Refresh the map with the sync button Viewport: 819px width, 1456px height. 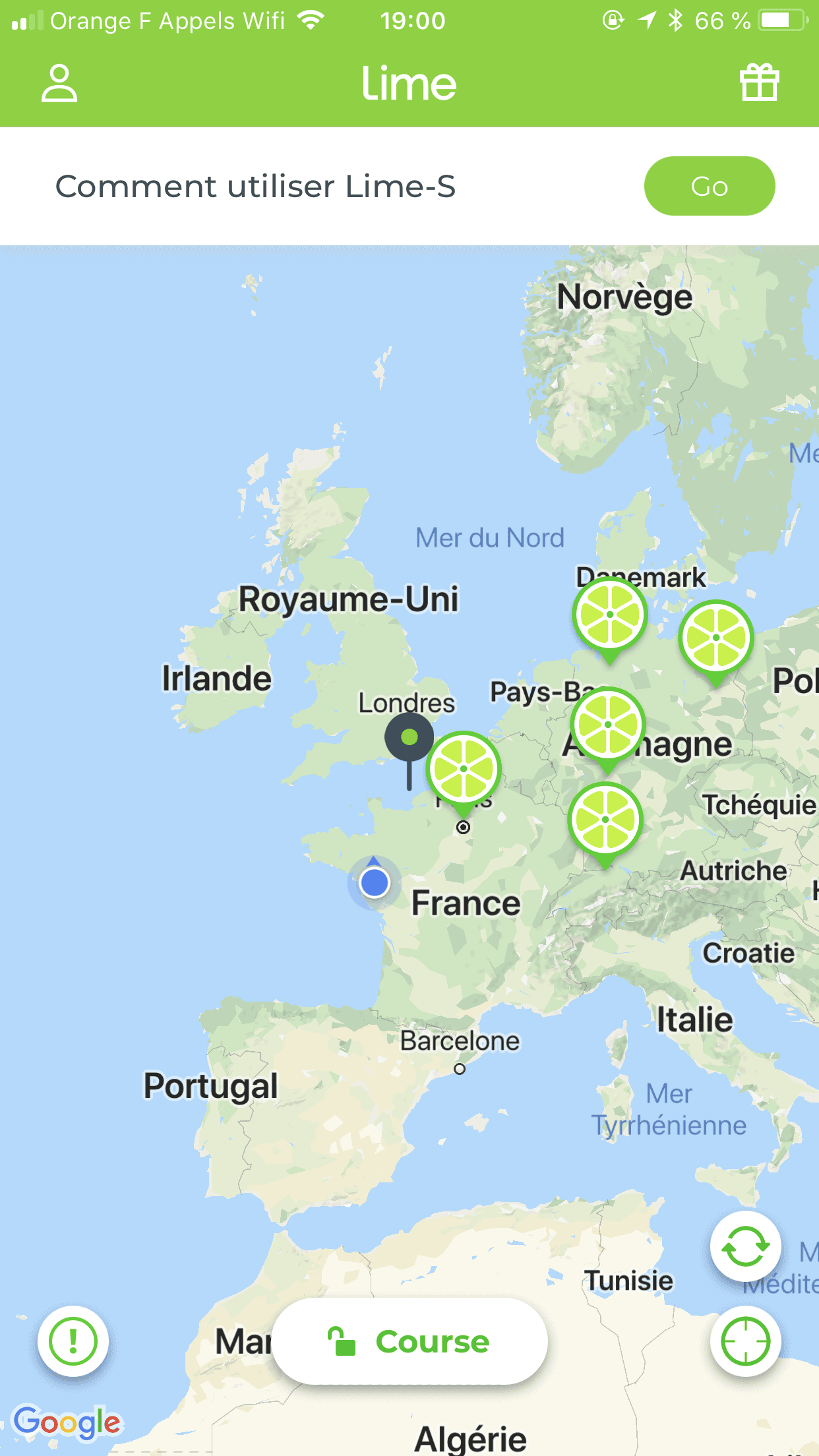tap(745, 1246)
